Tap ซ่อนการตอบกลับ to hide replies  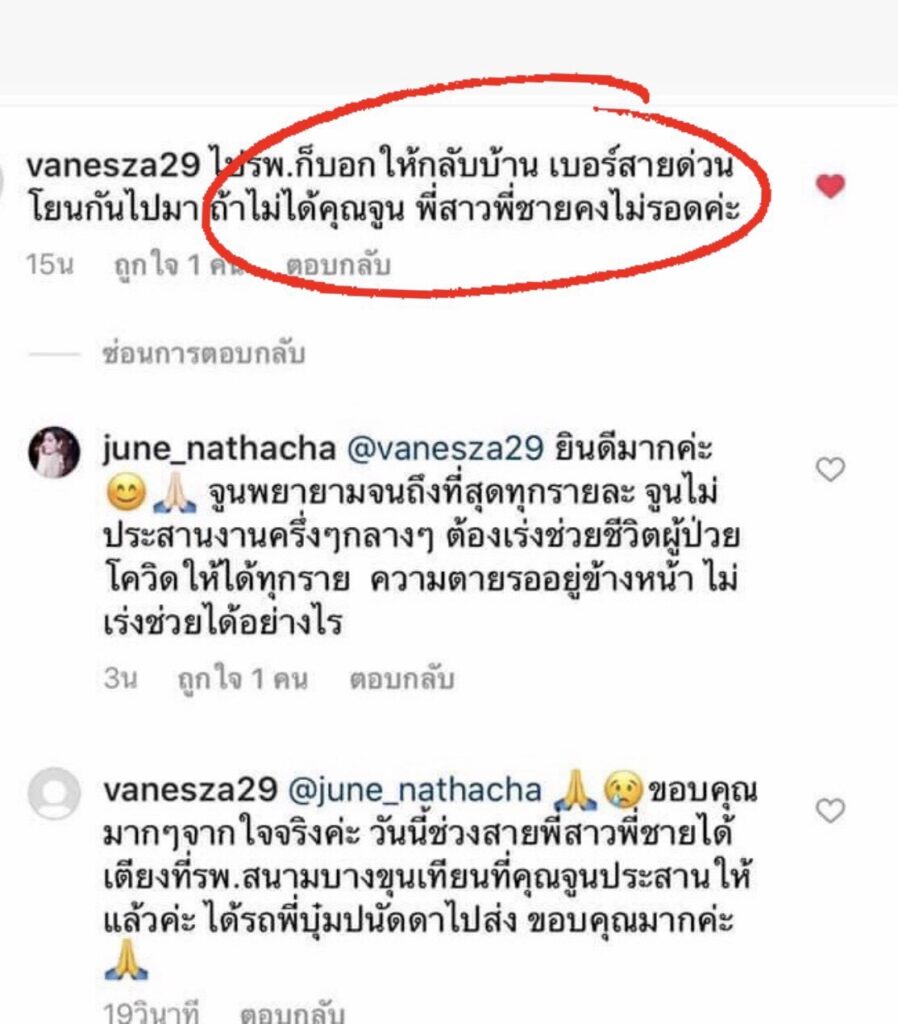(x=203, y=354)
